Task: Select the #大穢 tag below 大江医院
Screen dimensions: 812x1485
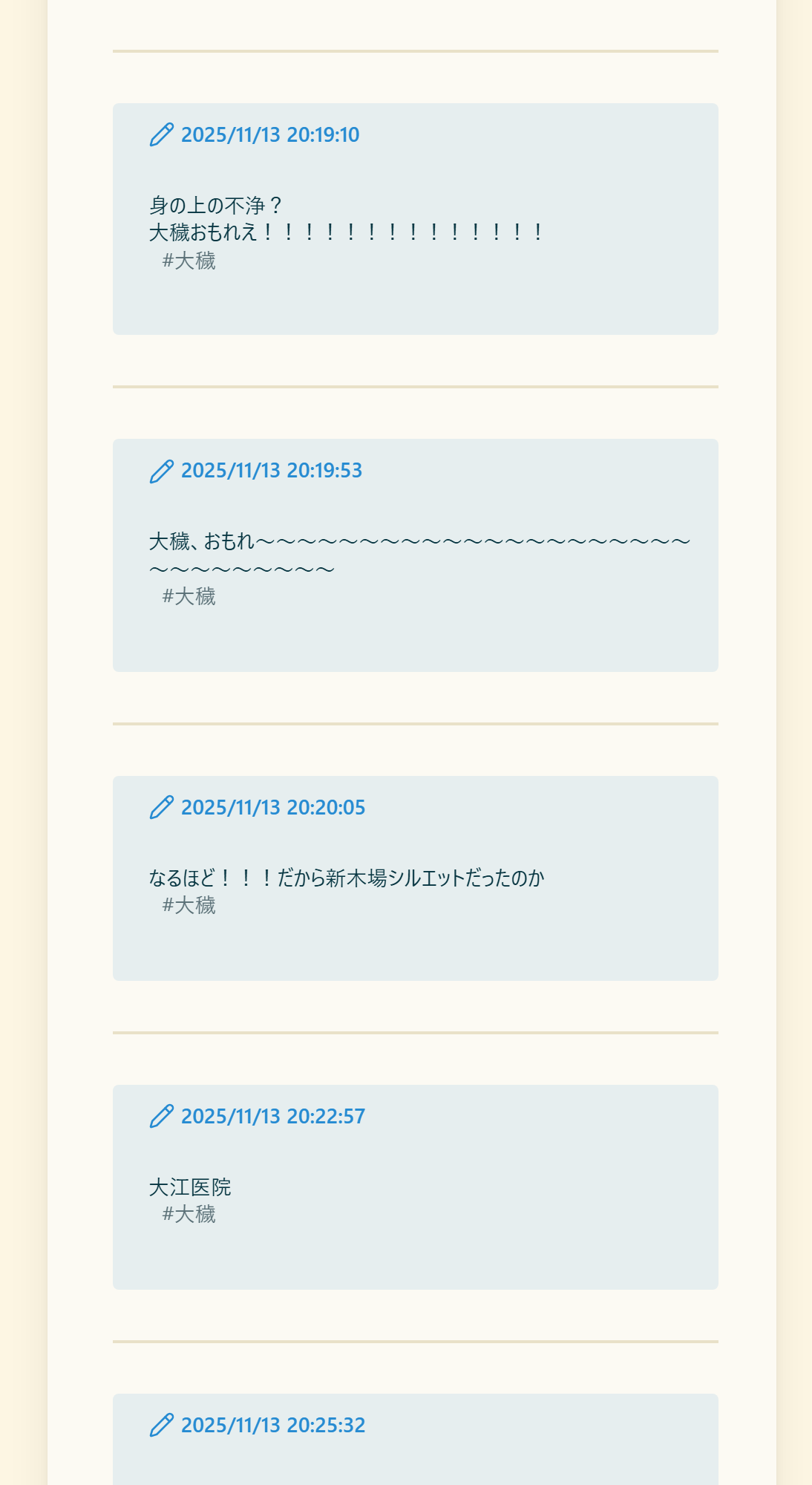Action: (189, 1214)
